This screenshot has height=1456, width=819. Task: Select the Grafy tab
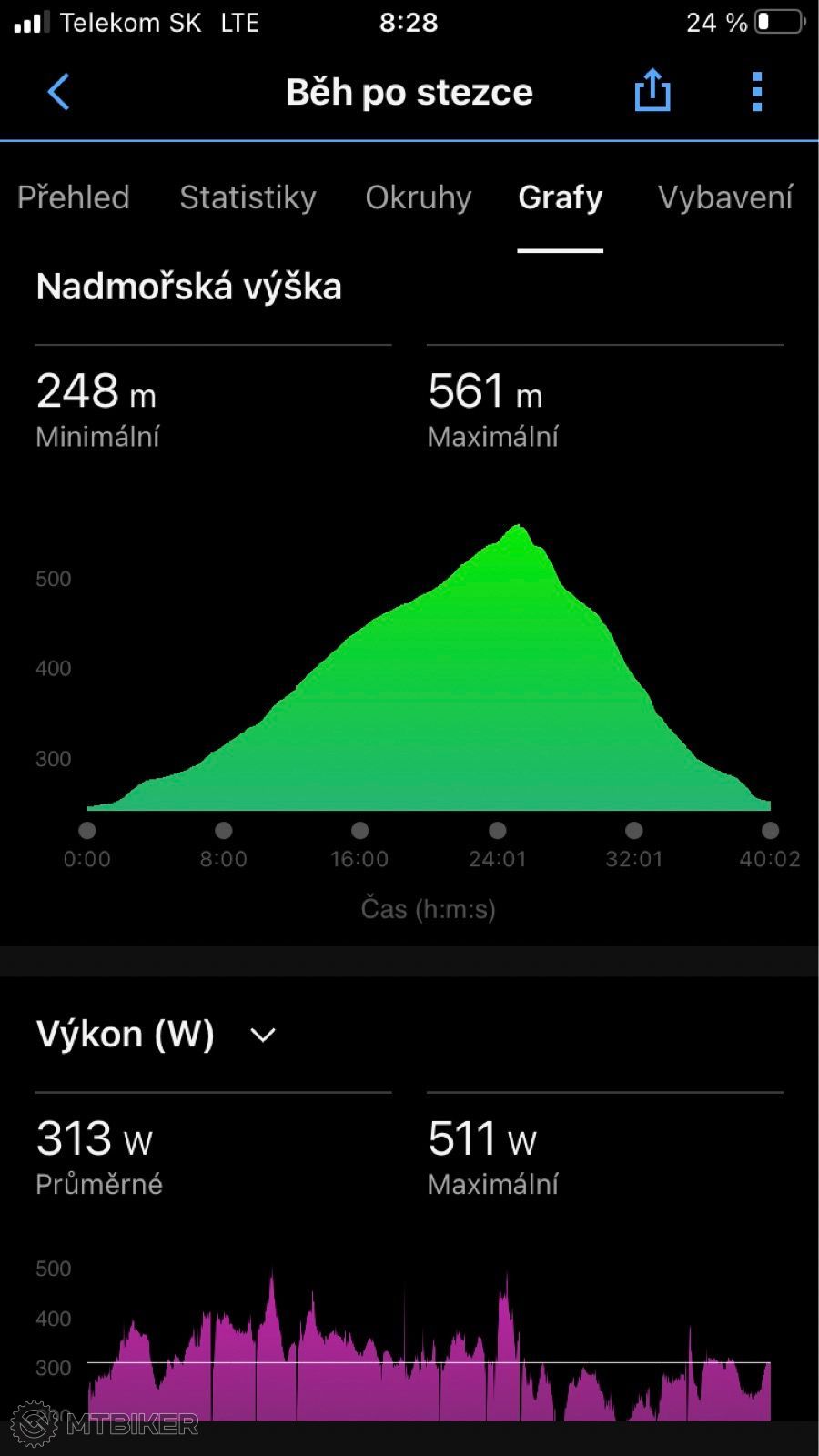(561, 197)
